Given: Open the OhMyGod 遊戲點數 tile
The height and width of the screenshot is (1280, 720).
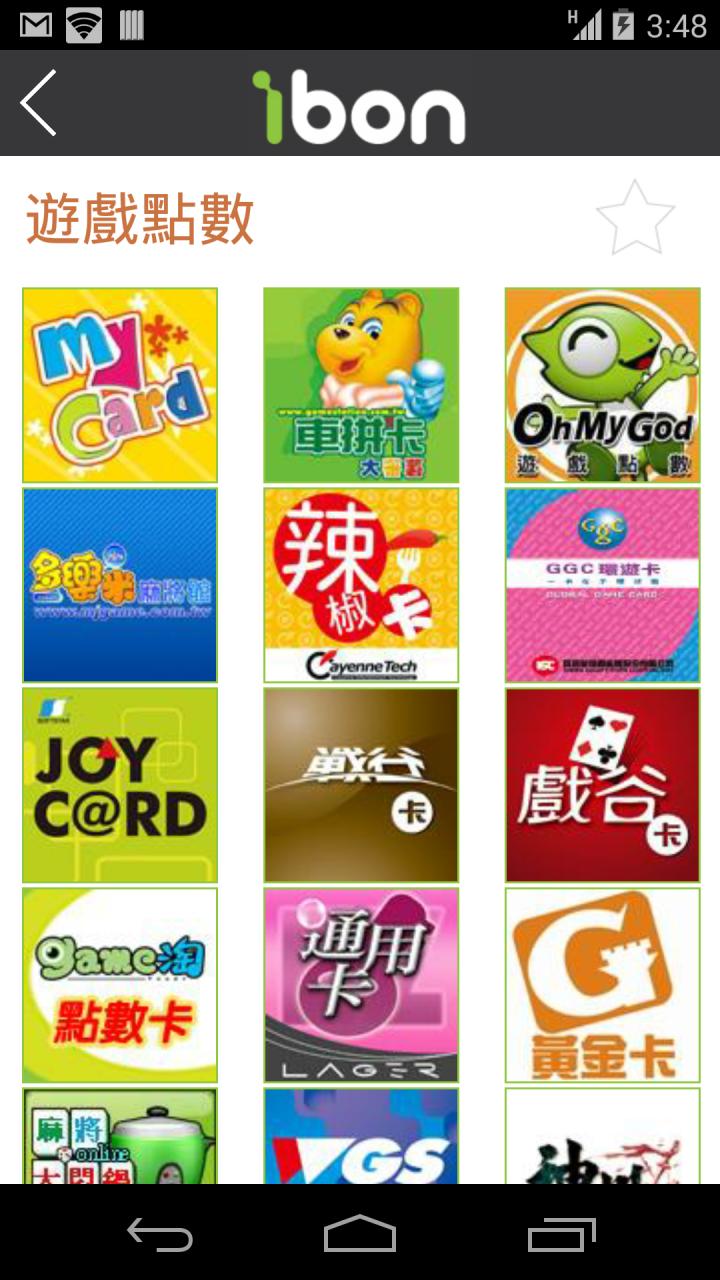Looking at the screenshot, I should 602,385.
